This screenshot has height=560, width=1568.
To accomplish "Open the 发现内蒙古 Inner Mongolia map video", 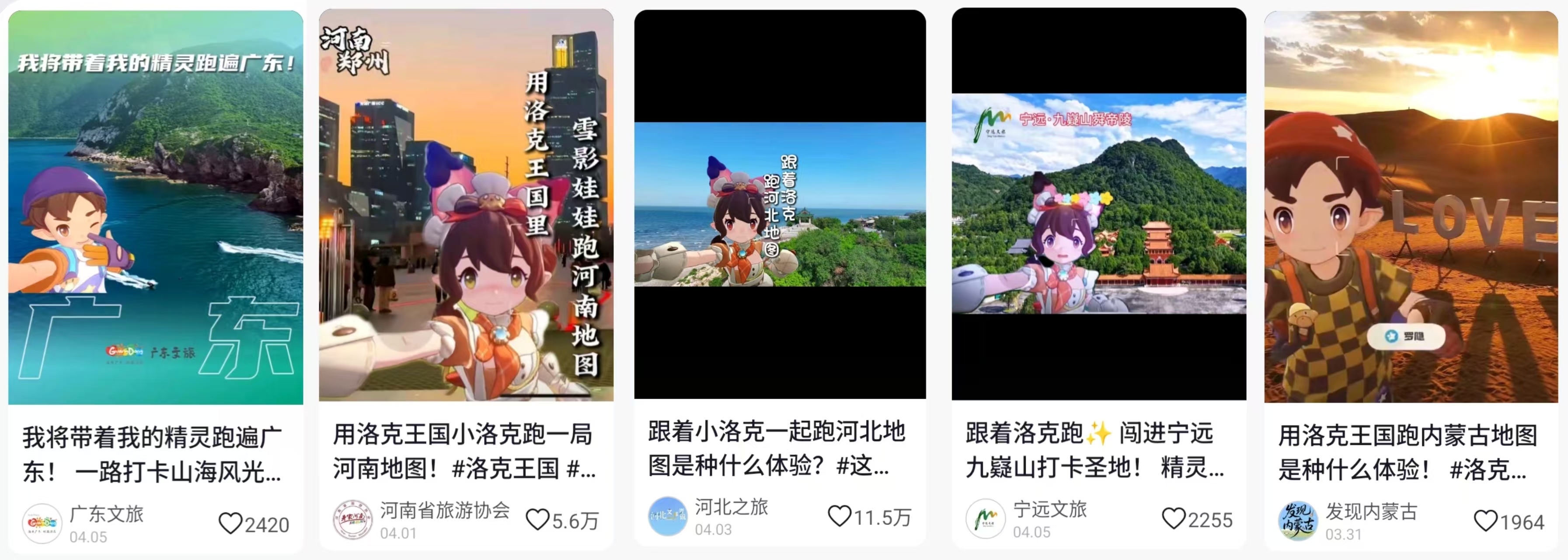I will tap(1410, 207).
